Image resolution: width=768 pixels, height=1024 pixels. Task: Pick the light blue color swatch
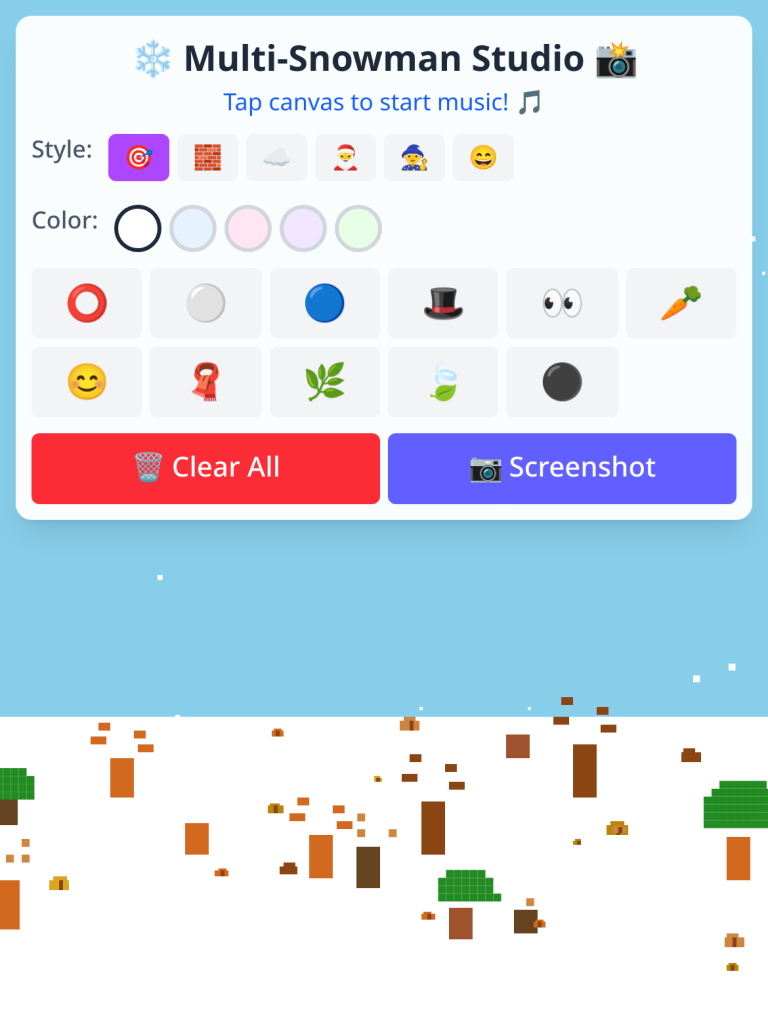[193, 228]
